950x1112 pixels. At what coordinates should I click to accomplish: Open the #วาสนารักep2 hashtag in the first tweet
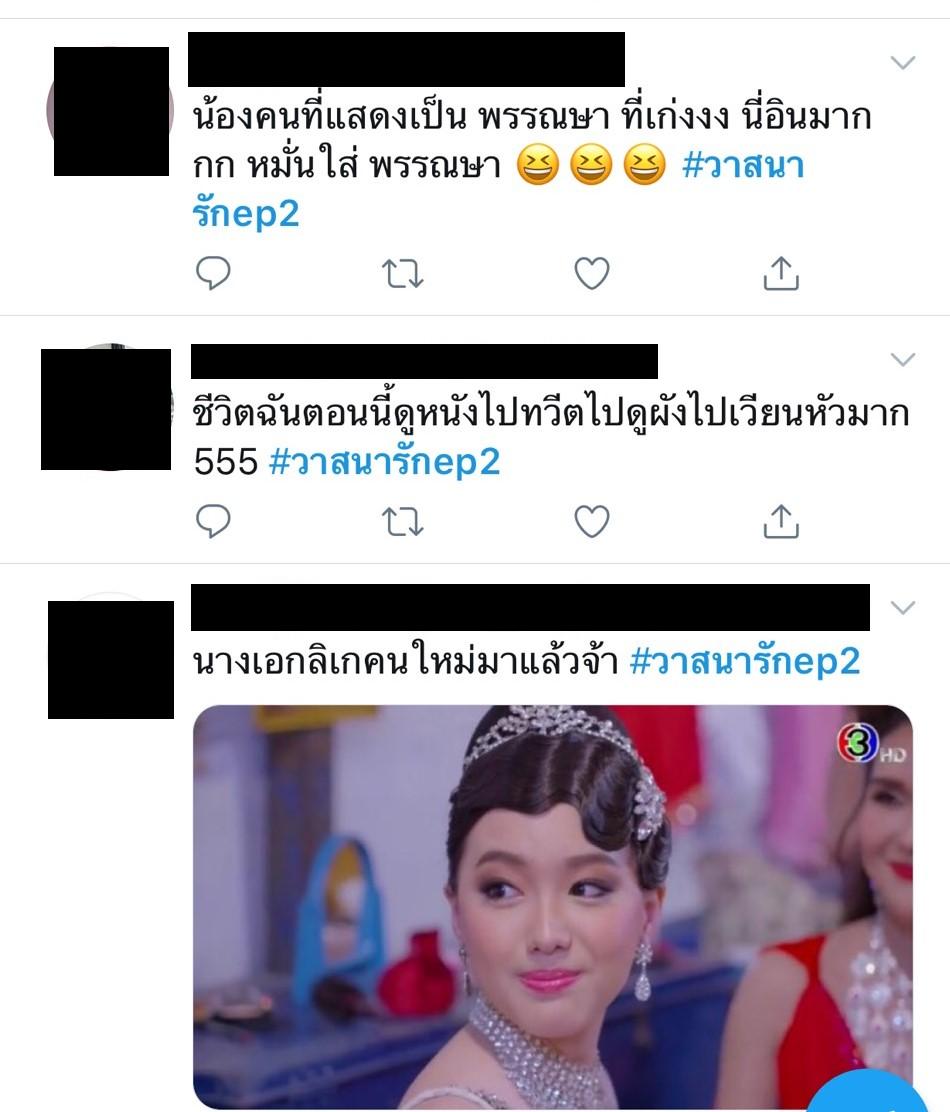point(742,169)
